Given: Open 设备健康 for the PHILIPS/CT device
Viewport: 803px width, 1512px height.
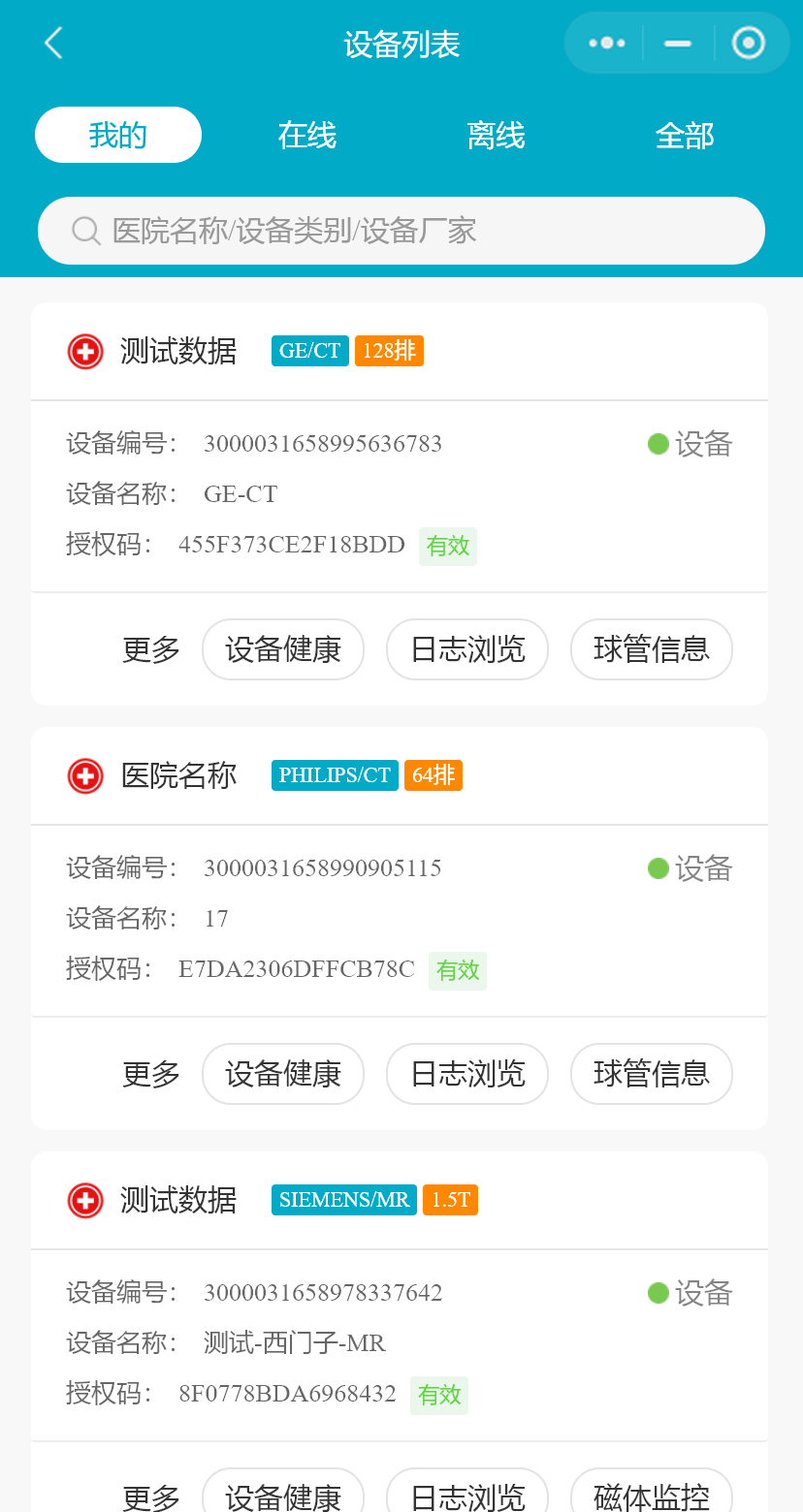Looking at the screenshot, I should [283, 1074].
